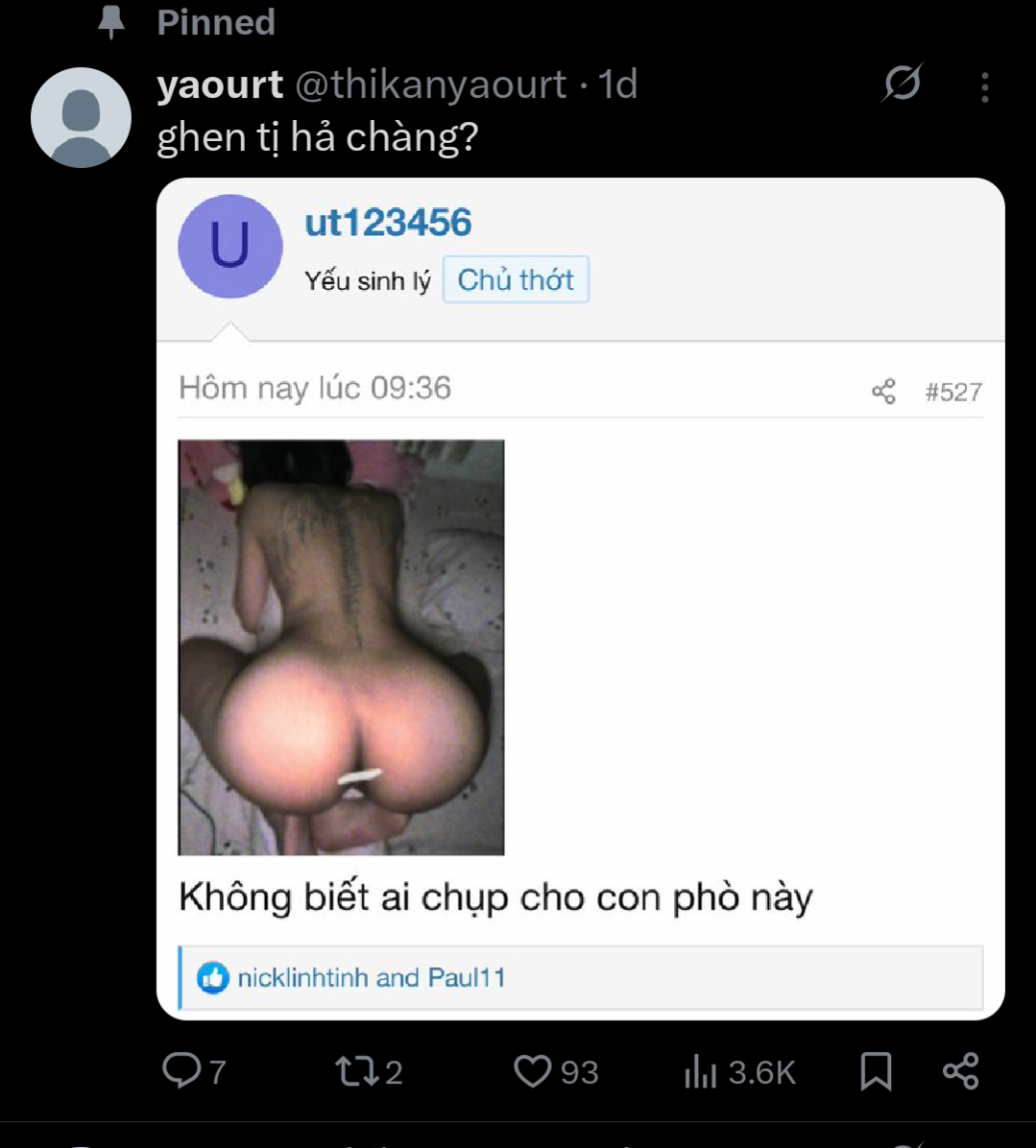The image size is (1036, 1148).
Task: Share yaourt's pinned post
Action: [x=960, y=1070]
